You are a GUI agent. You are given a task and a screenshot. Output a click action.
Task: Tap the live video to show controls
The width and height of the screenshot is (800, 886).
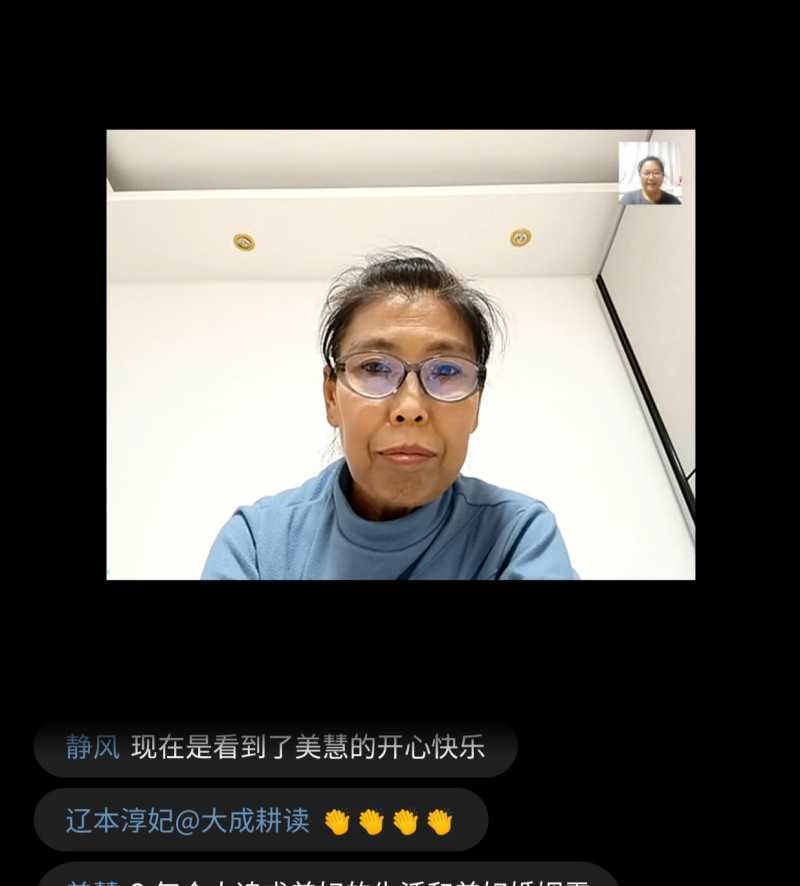click(x=400, y=355)
